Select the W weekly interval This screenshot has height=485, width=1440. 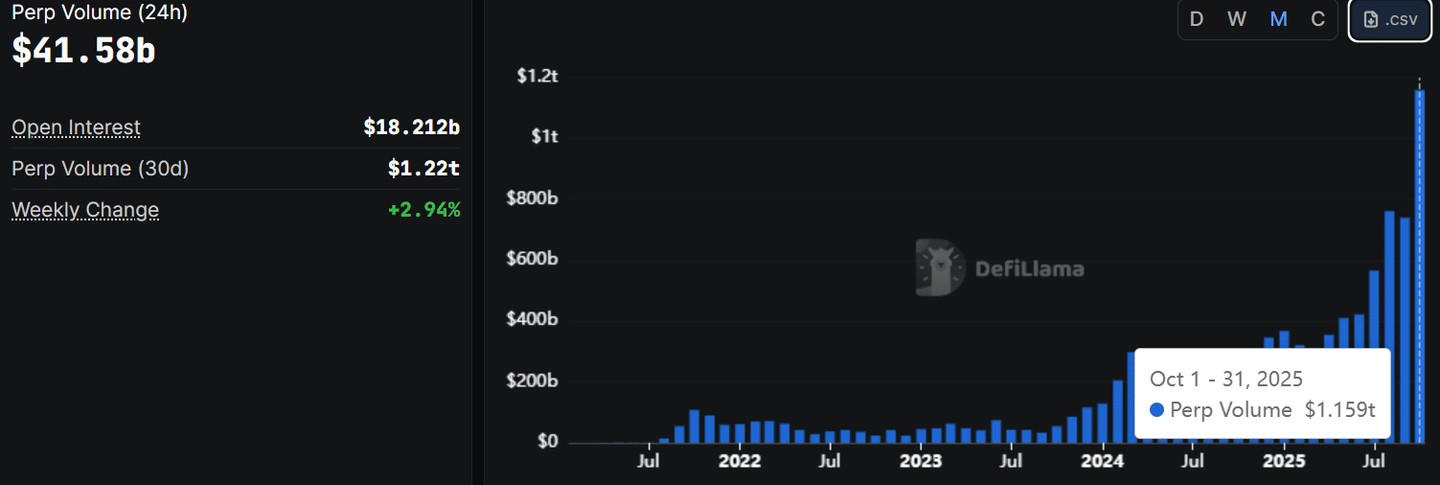click(1237, 19)
